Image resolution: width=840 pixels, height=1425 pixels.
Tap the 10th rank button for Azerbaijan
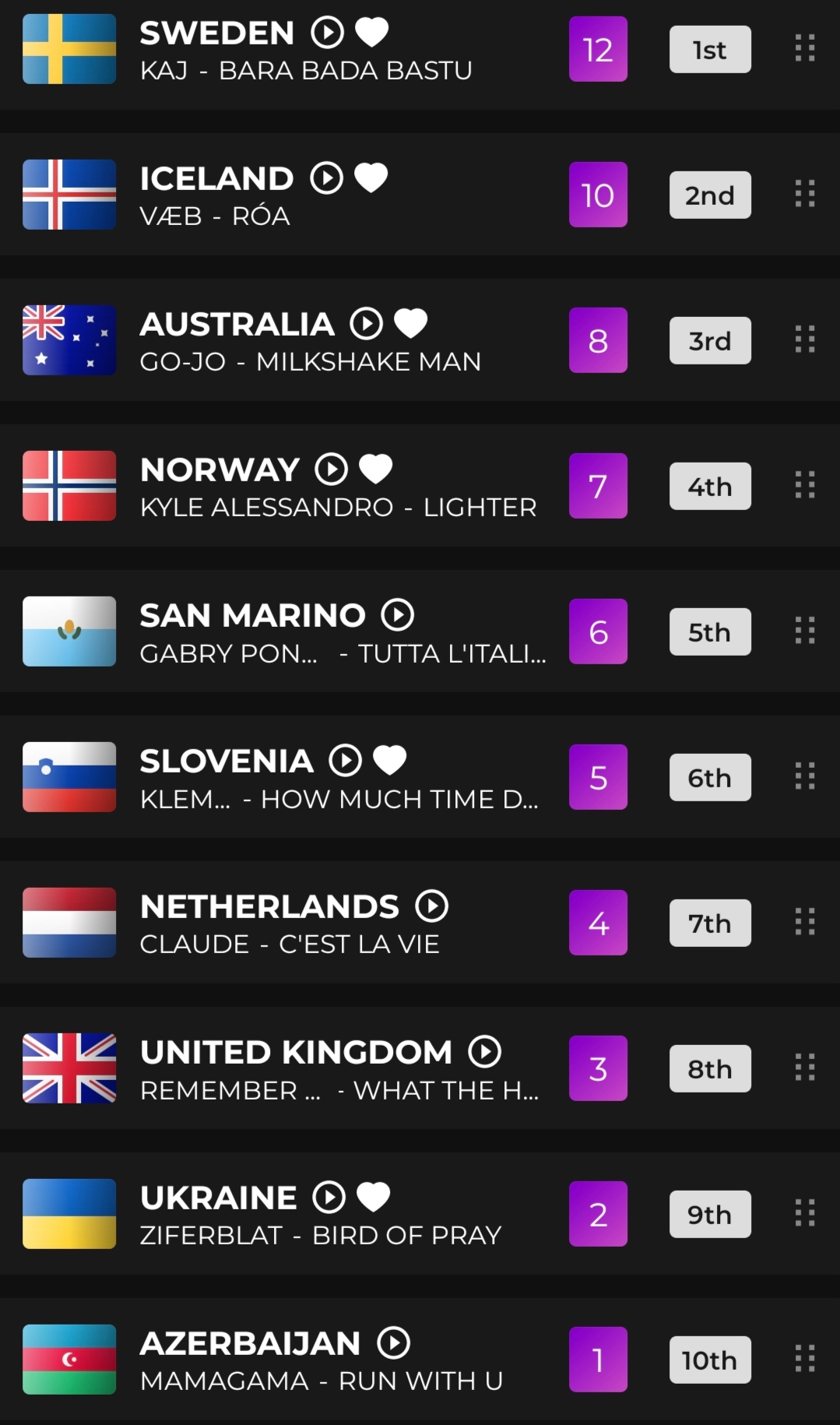pos(710,1360)
